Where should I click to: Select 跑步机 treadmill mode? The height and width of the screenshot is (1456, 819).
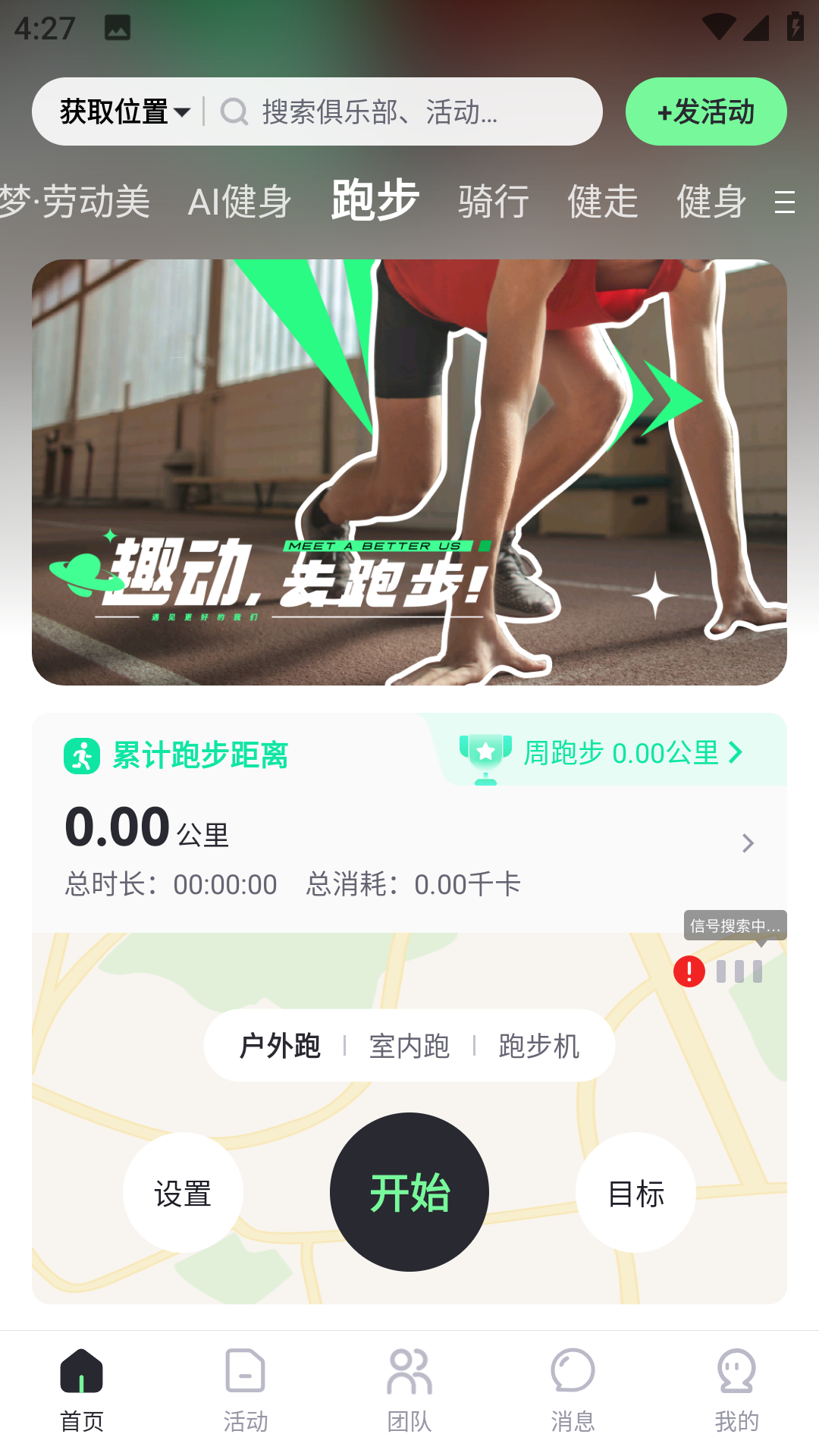(x=539, y=1046)
